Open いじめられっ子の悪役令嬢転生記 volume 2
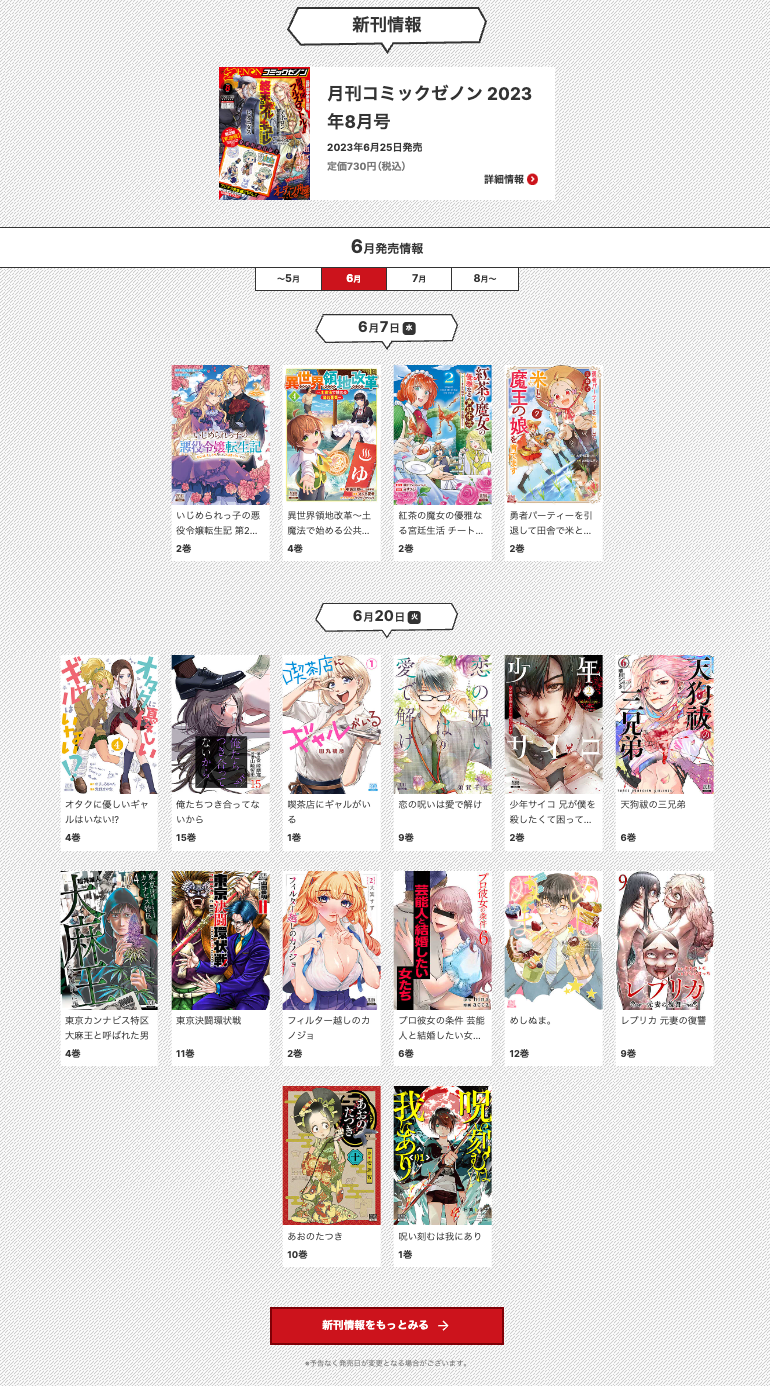770x1386 pixels. click(x=220, y=435)
